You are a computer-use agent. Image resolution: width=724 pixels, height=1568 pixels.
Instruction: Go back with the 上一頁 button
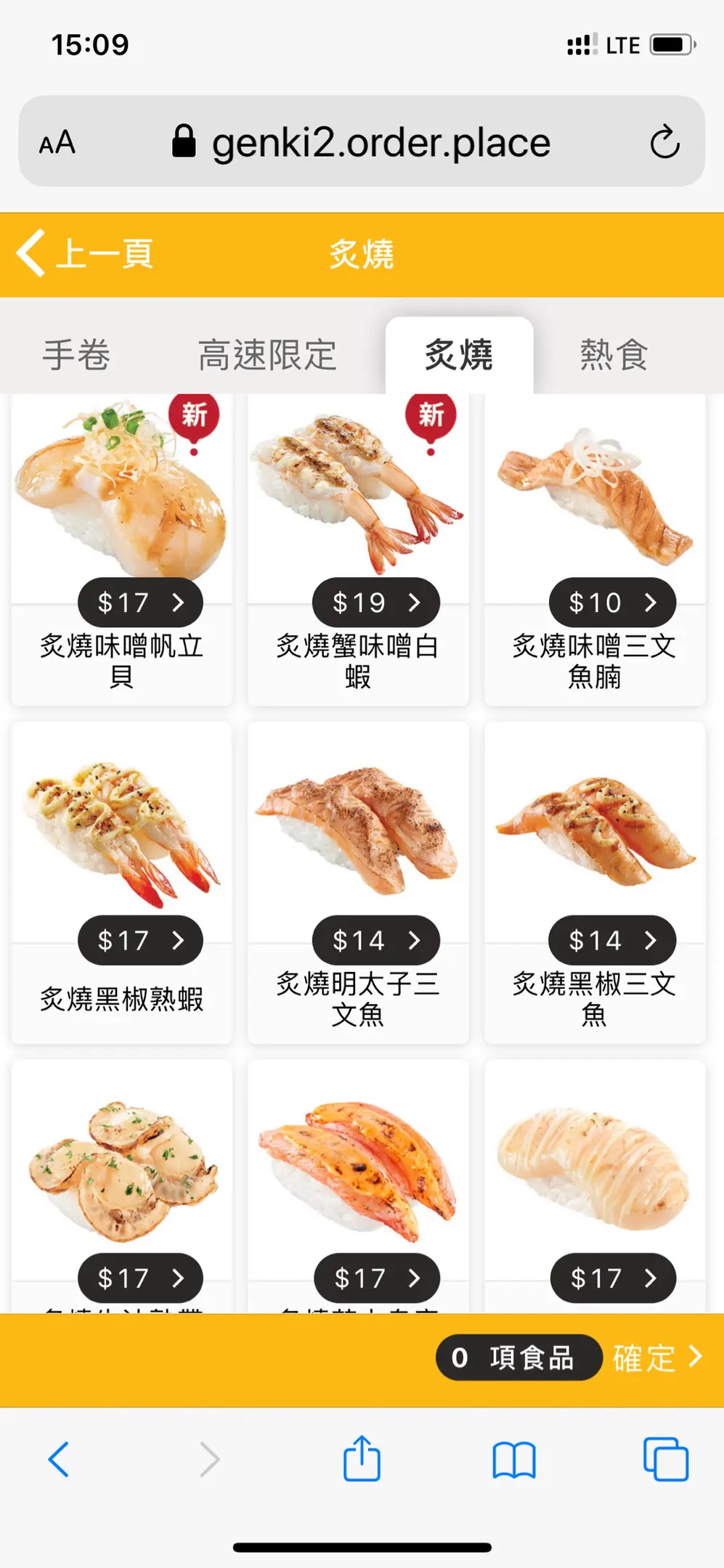point(86,254)
